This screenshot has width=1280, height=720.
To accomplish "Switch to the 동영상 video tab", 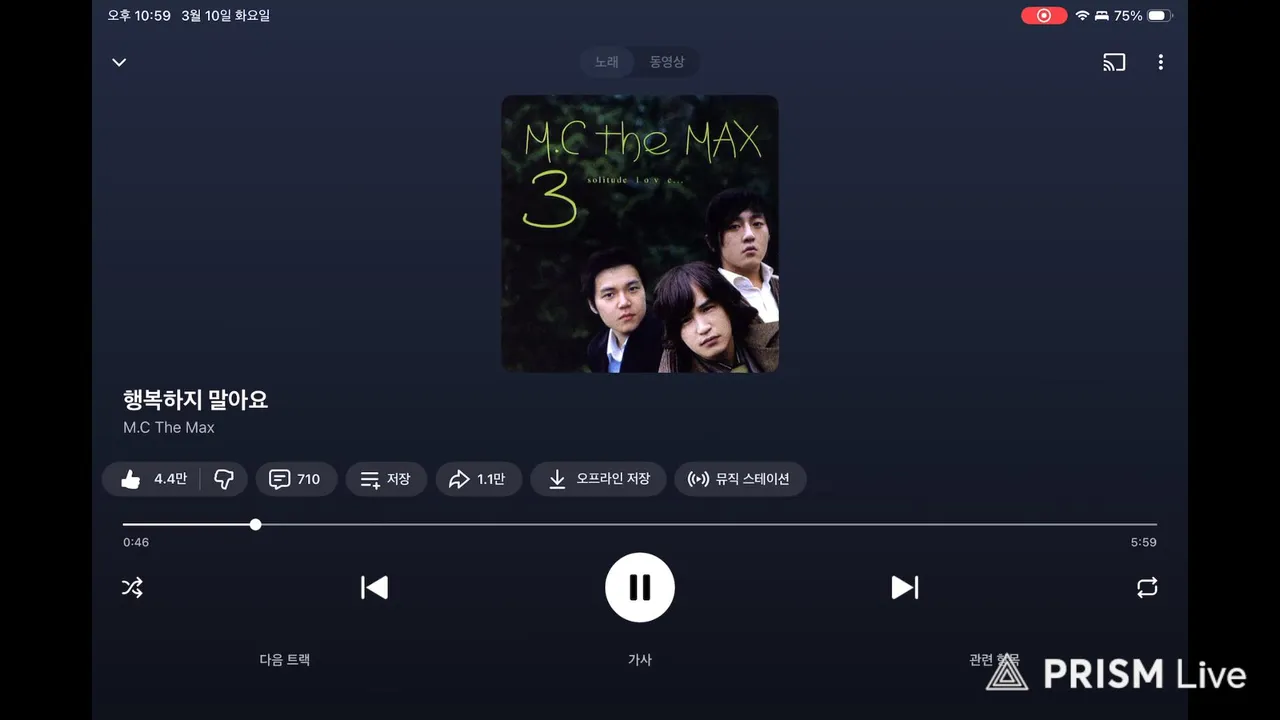I will tap(667, 62).
